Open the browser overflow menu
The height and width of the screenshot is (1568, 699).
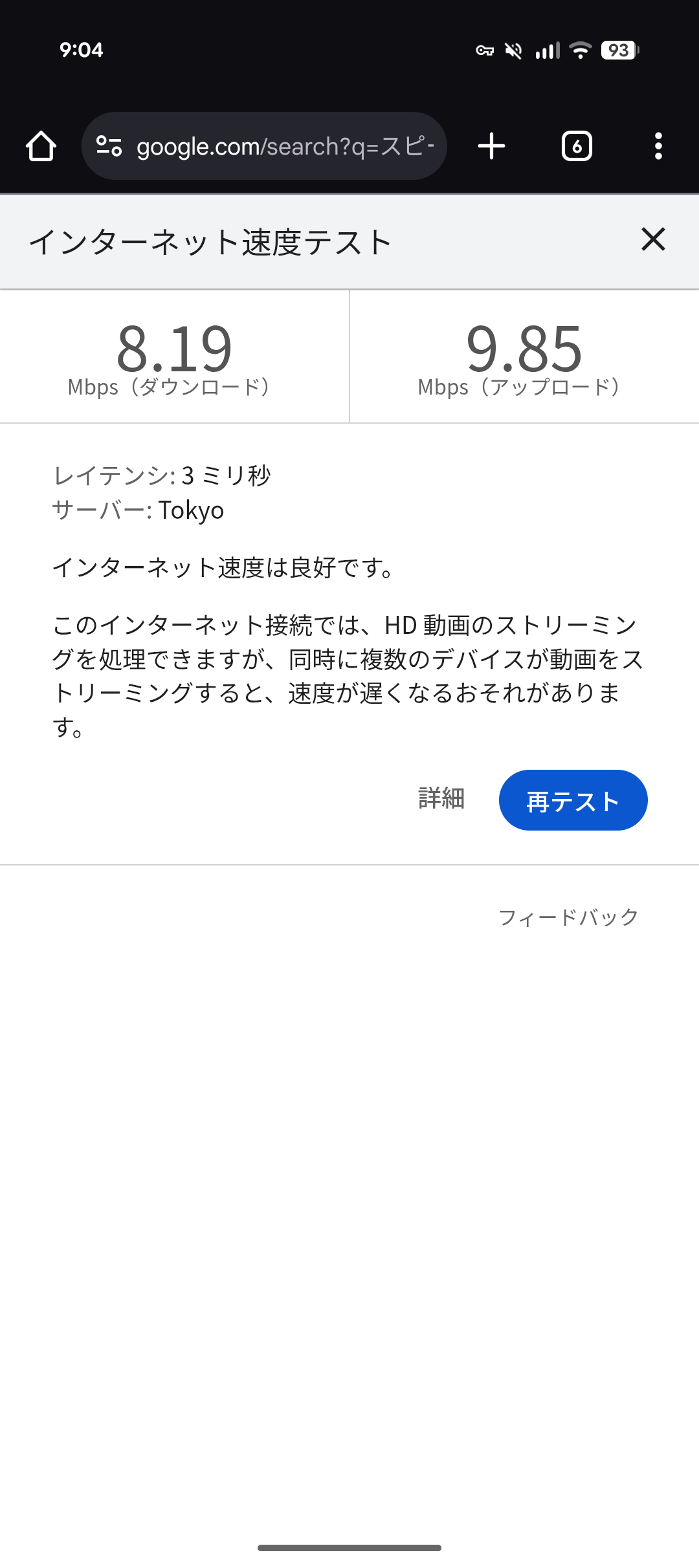(x=658, y=146)
